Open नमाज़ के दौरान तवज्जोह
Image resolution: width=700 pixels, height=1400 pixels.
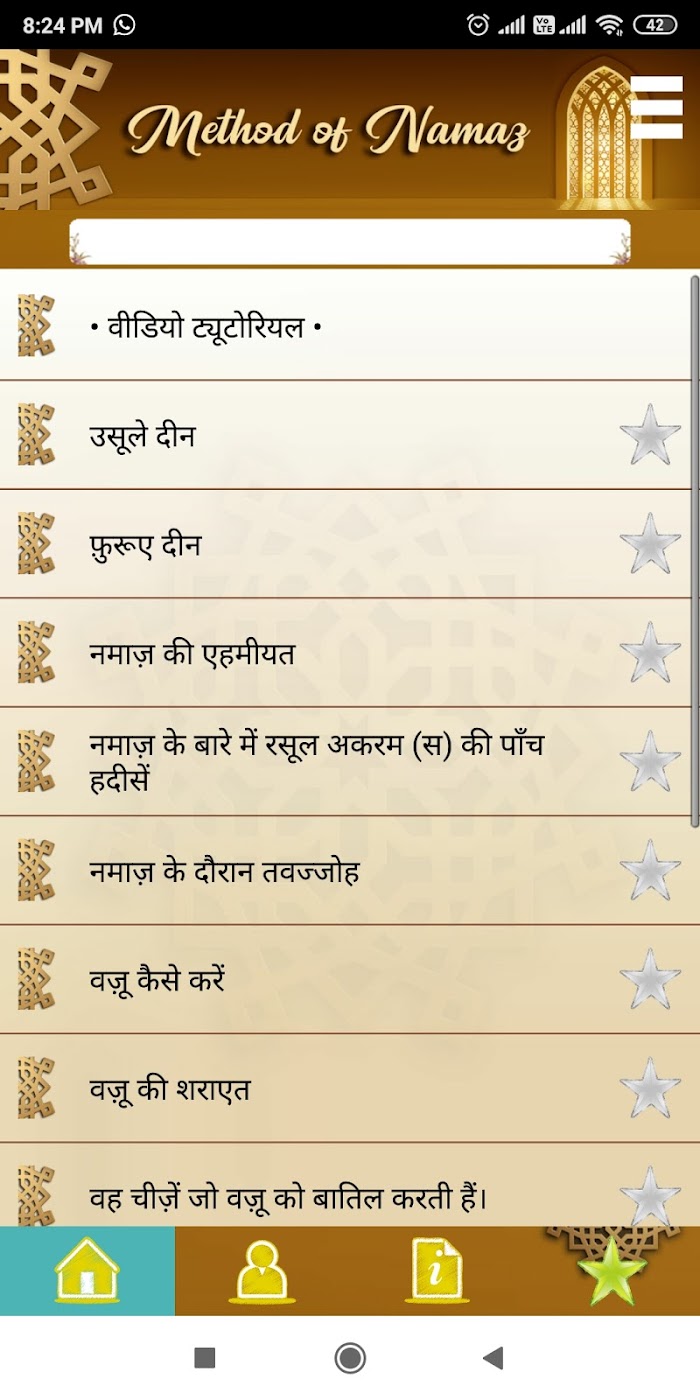(x=350, y=871)
